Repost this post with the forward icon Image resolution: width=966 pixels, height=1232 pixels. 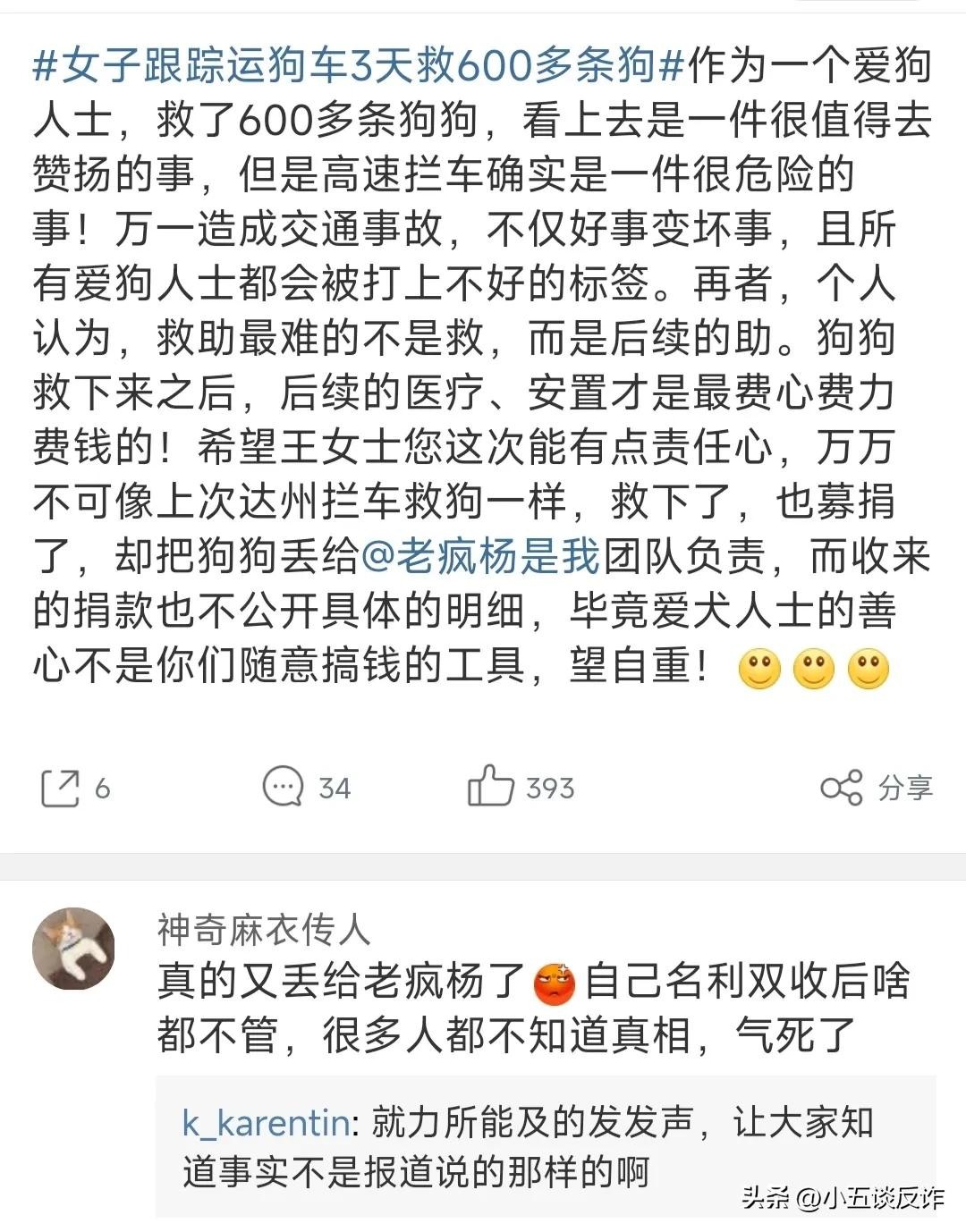(x=61, y=788)
